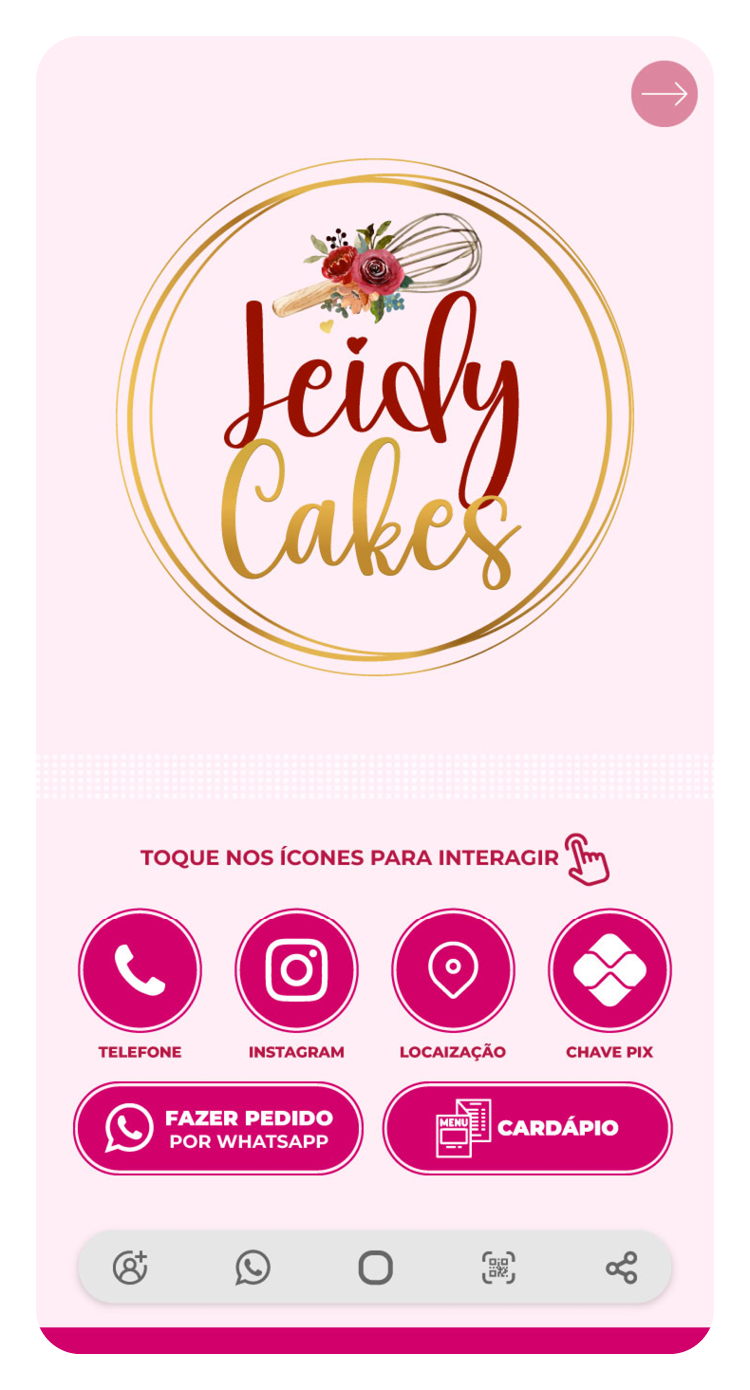Share this card via the share icon
The width and height of the screenshot is (750, 1390).
click(x=621, y=1268)
